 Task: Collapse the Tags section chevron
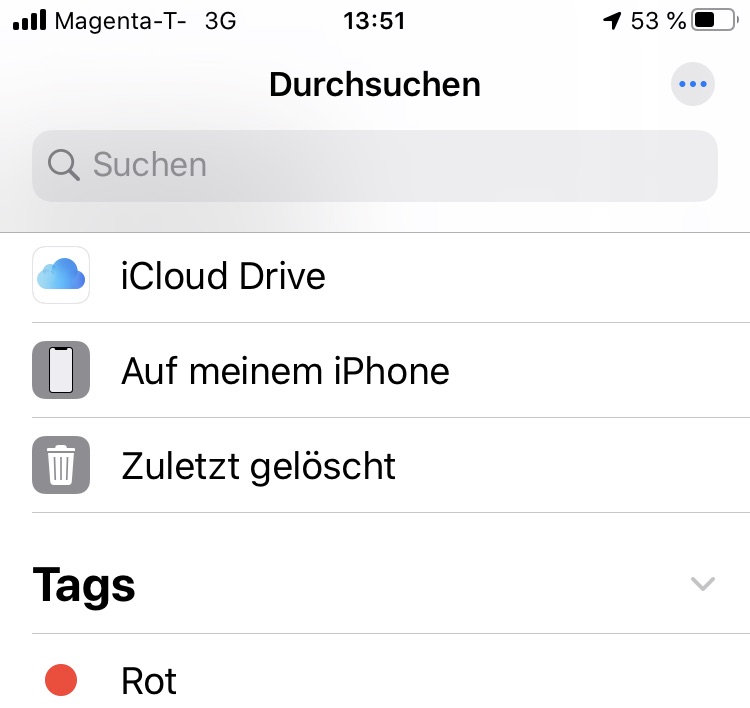click(703, 584)
